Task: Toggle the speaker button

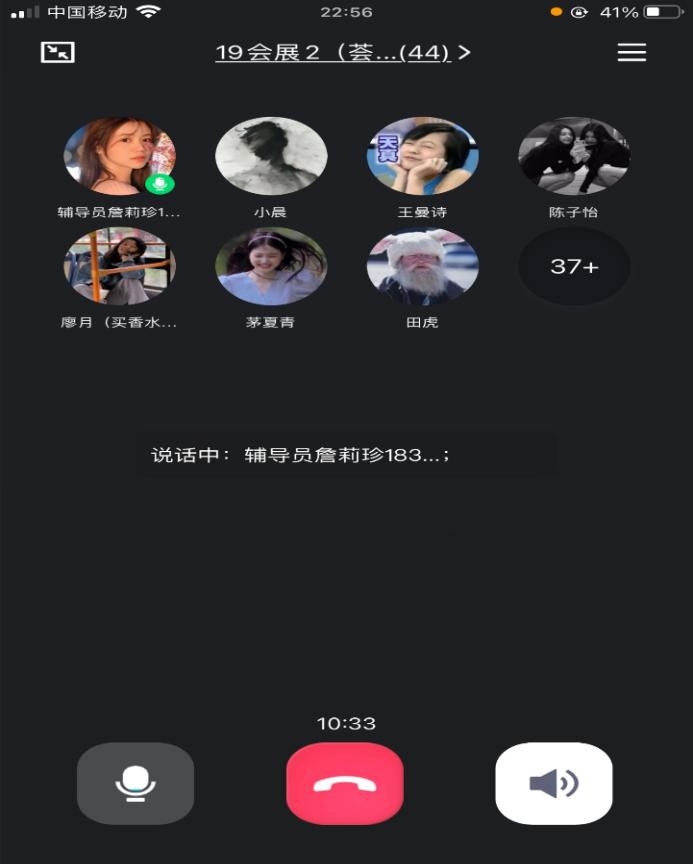Action: pos(554,783)
